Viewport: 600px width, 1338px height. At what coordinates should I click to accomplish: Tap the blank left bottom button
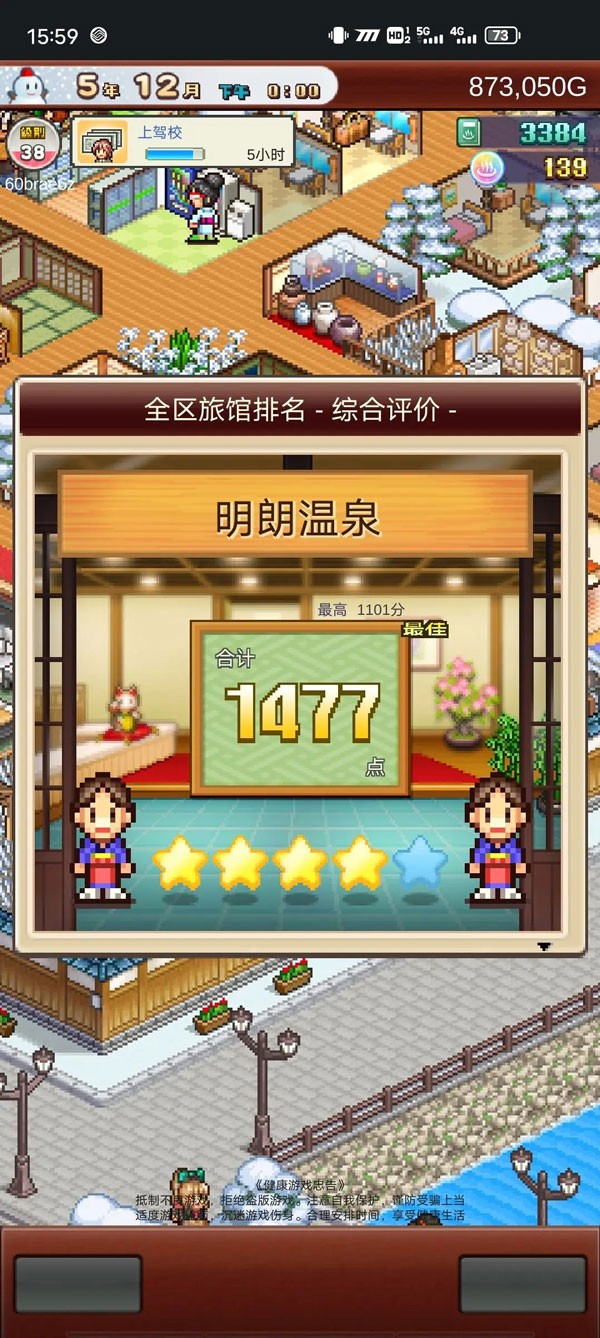tap(77, 1284)
